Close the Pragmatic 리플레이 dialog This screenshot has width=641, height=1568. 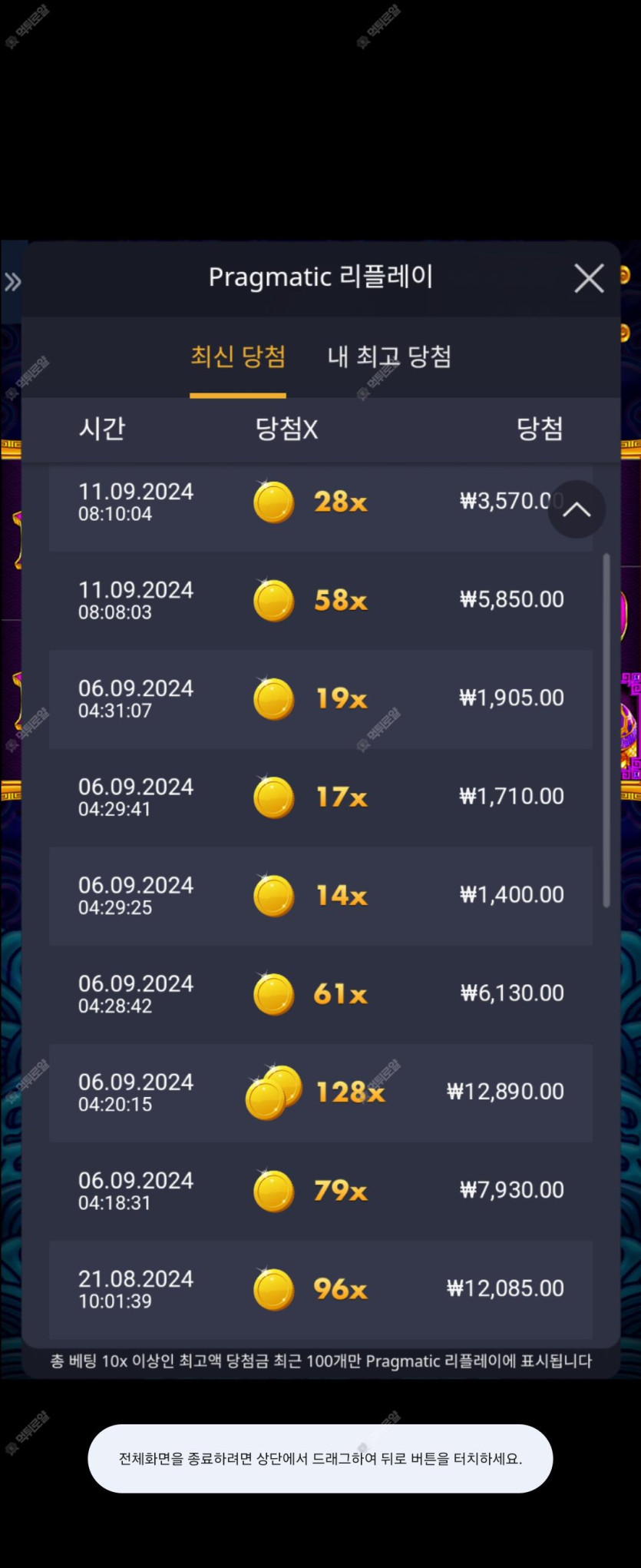click(x=589, y=278)
